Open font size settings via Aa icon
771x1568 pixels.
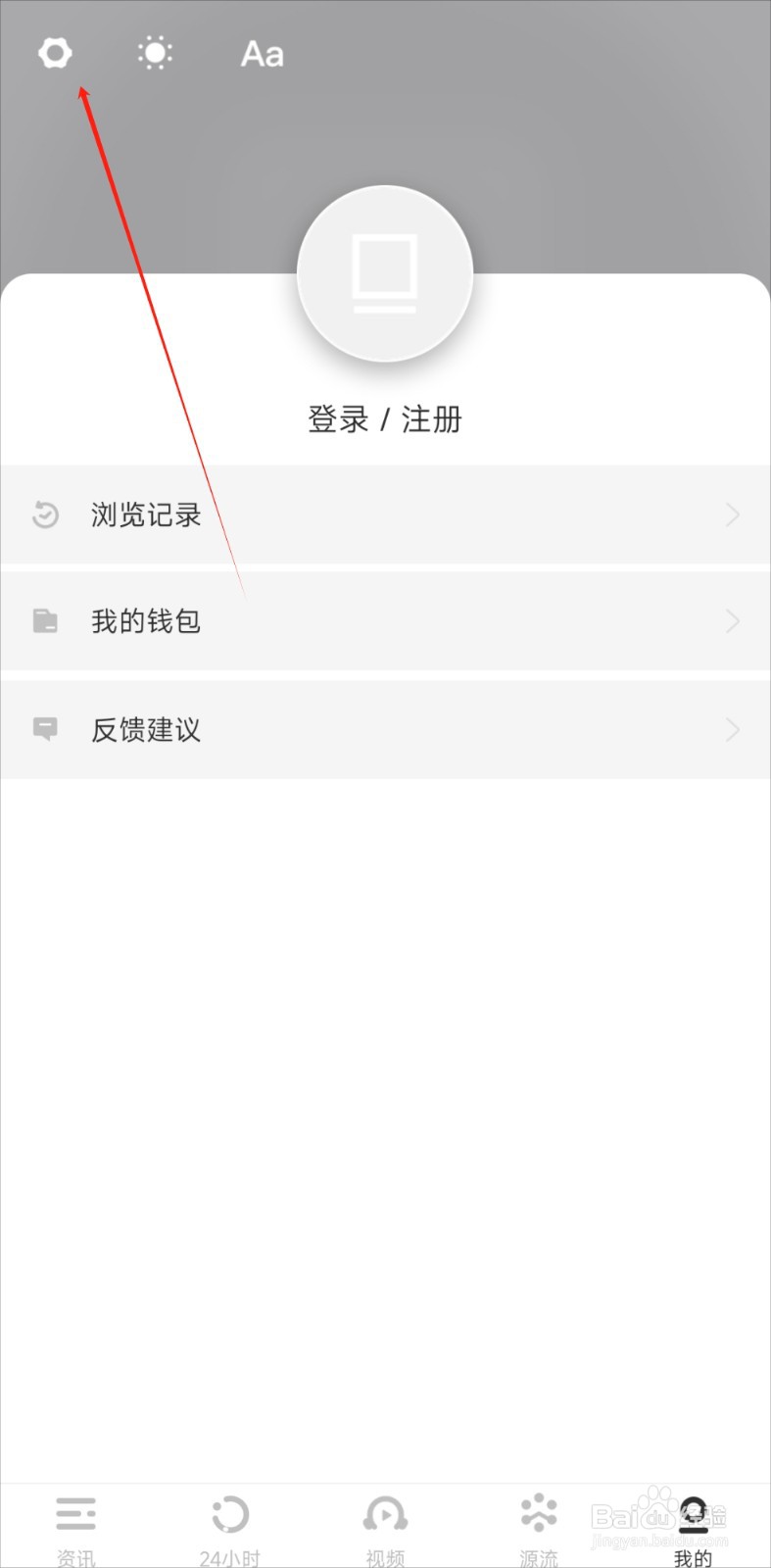click(x=260, y=54)
